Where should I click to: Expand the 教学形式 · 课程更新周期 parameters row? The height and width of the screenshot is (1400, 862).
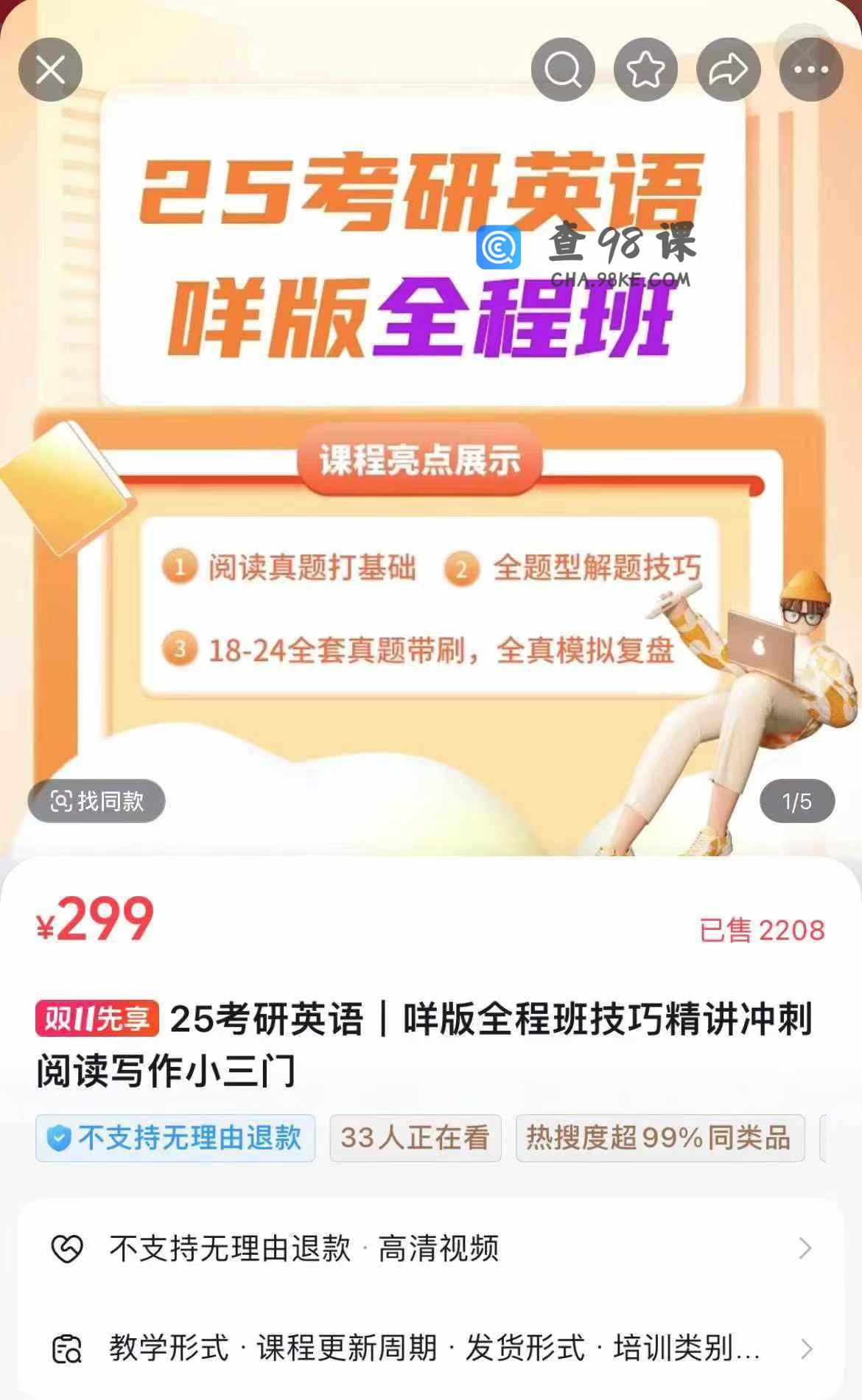point(431,1348)
